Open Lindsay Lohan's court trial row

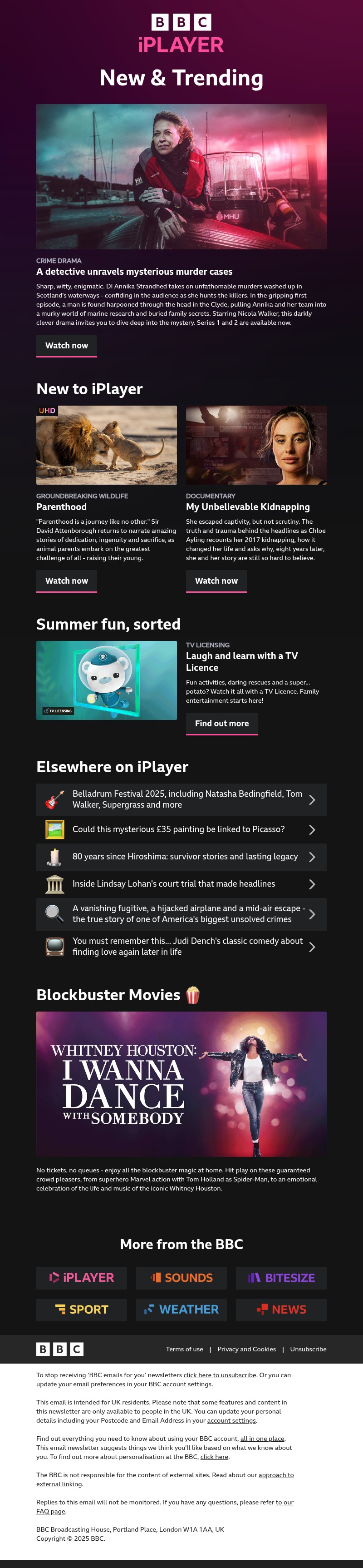click(181, 884)
